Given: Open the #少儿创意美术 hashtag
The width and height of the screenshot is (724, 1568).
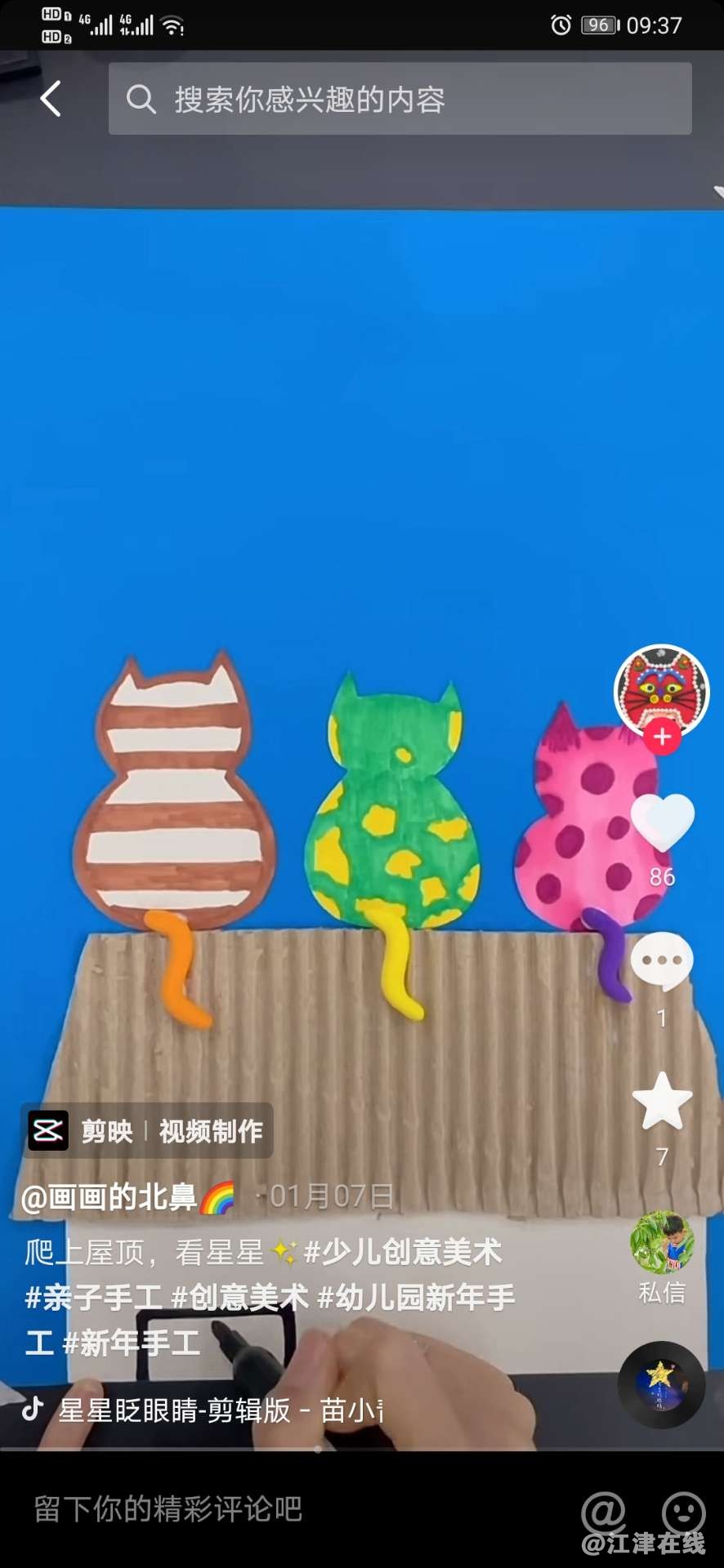Looking at the screenshot, I should click(403, 1252).
